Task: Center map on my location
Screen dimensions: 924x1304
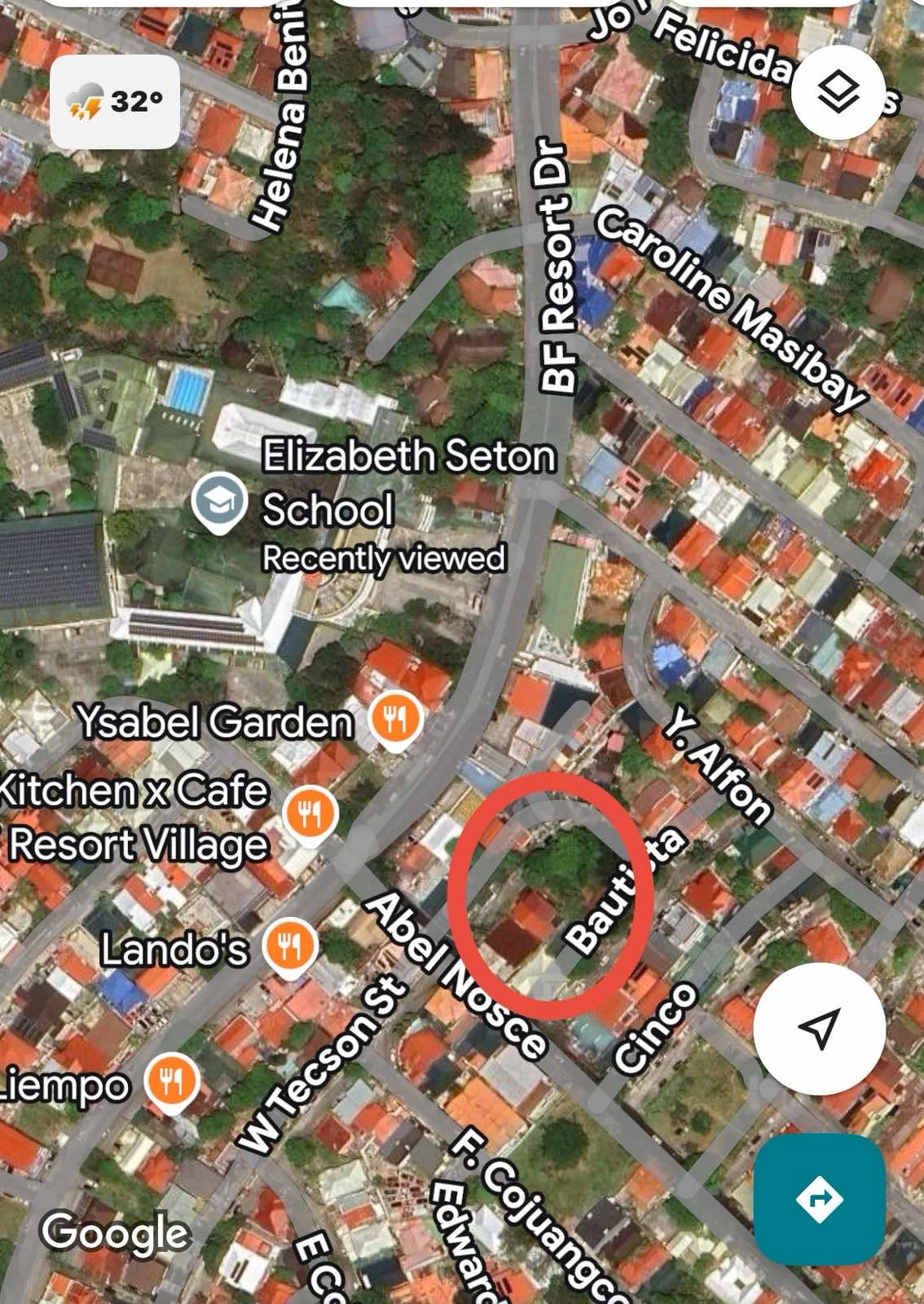Action: tap(819, 1029)
